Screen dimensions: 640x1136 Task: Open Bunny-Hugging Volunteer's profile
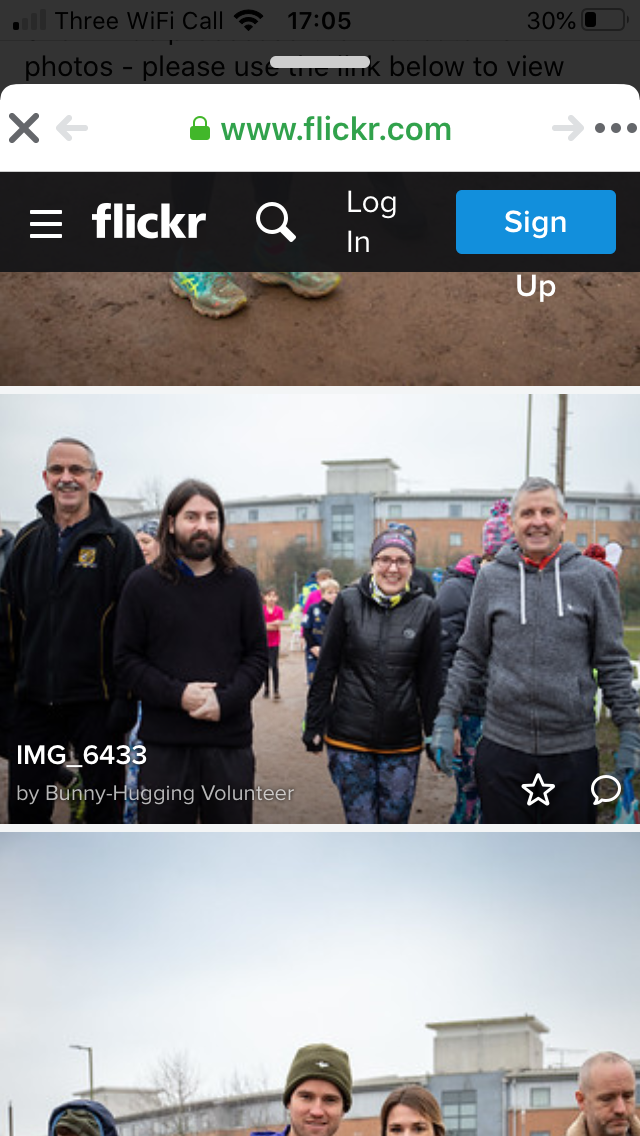click(x=170, y=793)
